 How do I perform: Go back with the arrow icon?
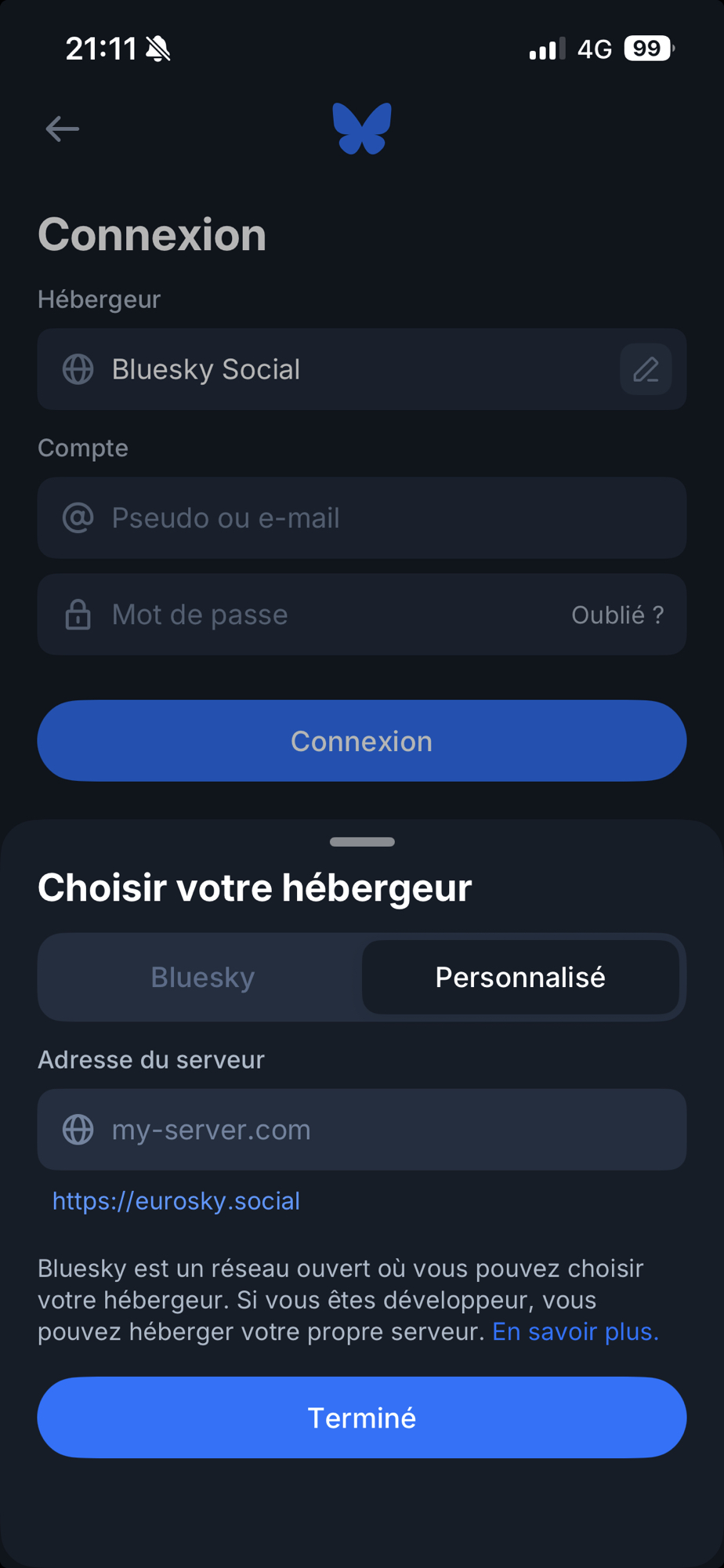click(63, 129)
